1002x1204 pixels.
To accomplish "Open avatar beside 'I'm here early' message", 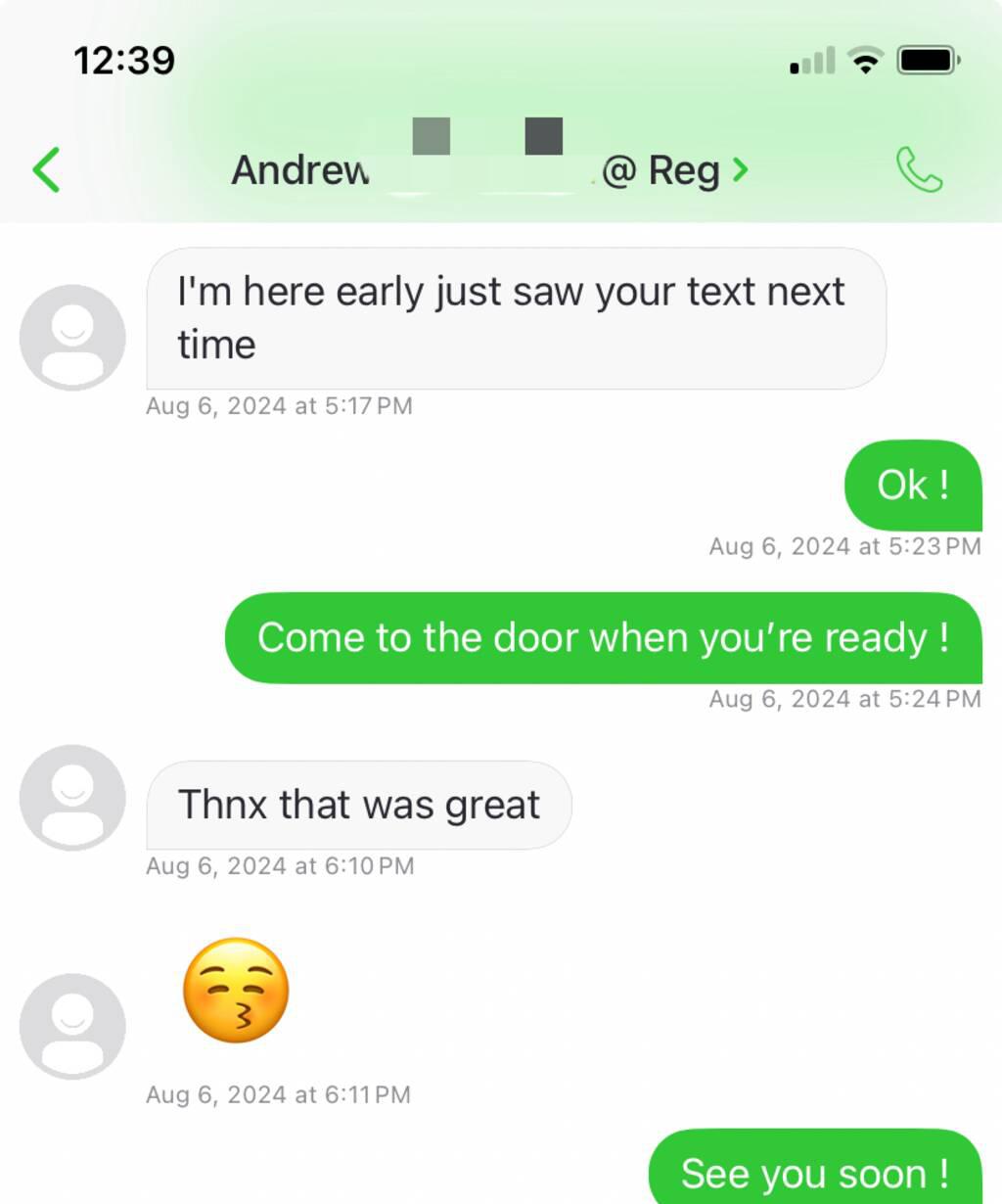I will point(72,337).
